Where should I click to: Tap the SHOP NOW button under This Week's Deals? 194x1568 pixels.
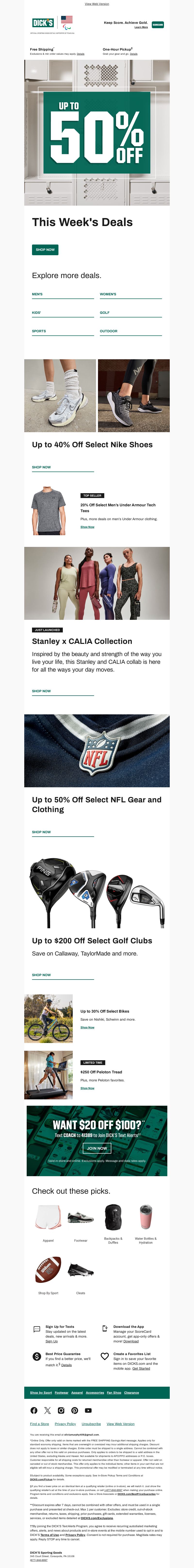click(45, 250)
